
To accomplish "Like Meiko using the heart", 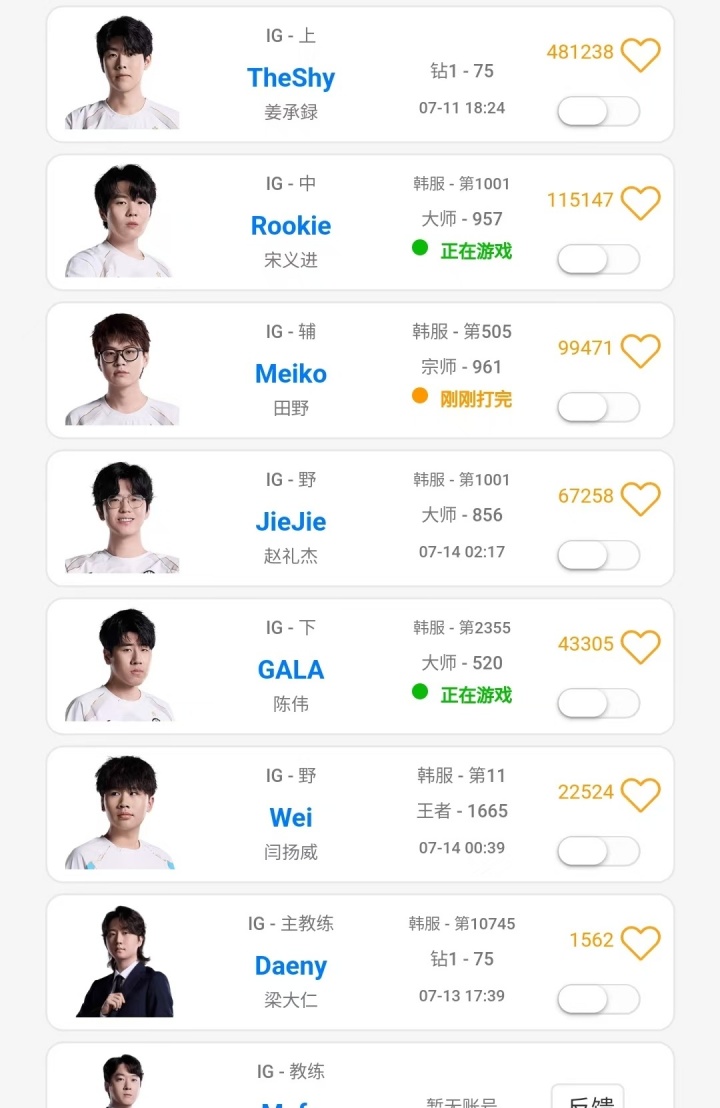I will click(x=641, y=350).
